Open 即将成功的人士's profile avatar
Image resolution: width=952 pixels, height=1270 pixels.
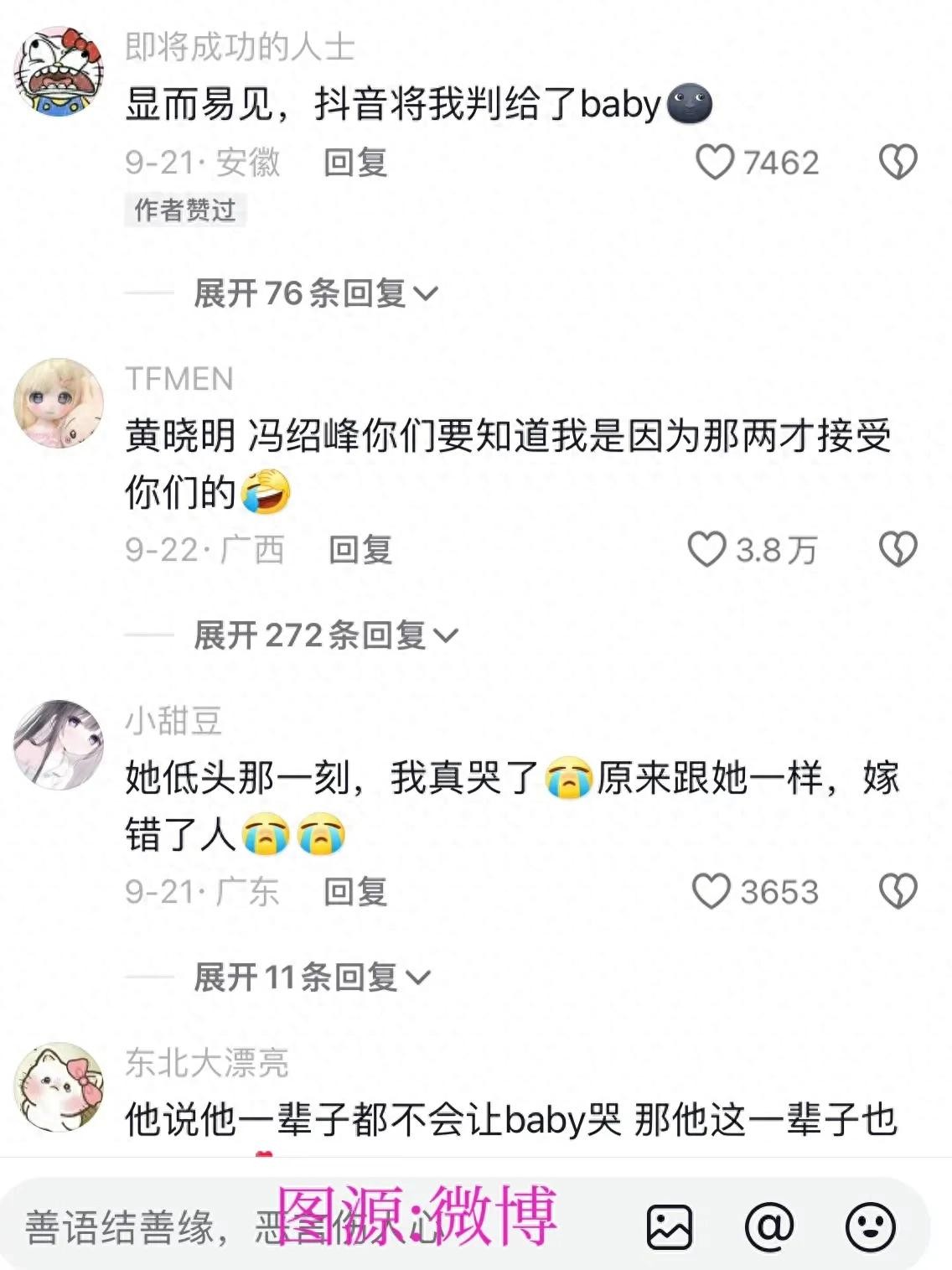(59, 71)
